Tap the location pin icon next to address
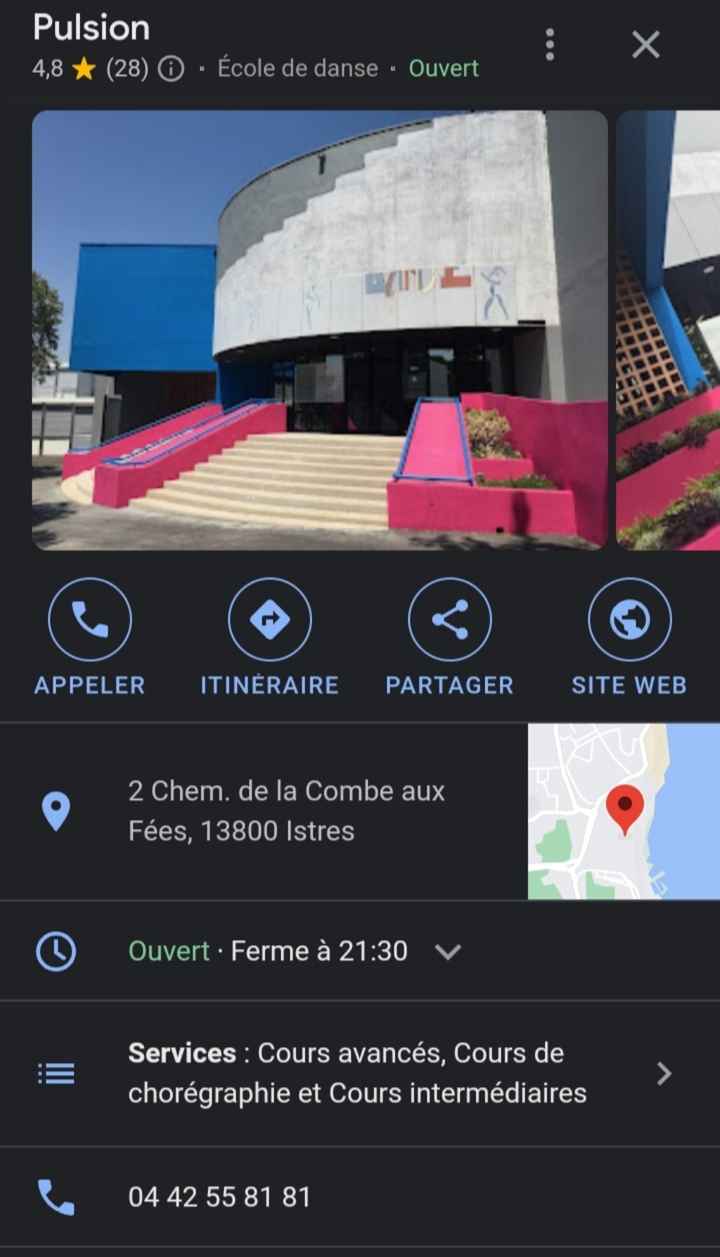This screenshot has width=720, height=1257. point(56,810)
